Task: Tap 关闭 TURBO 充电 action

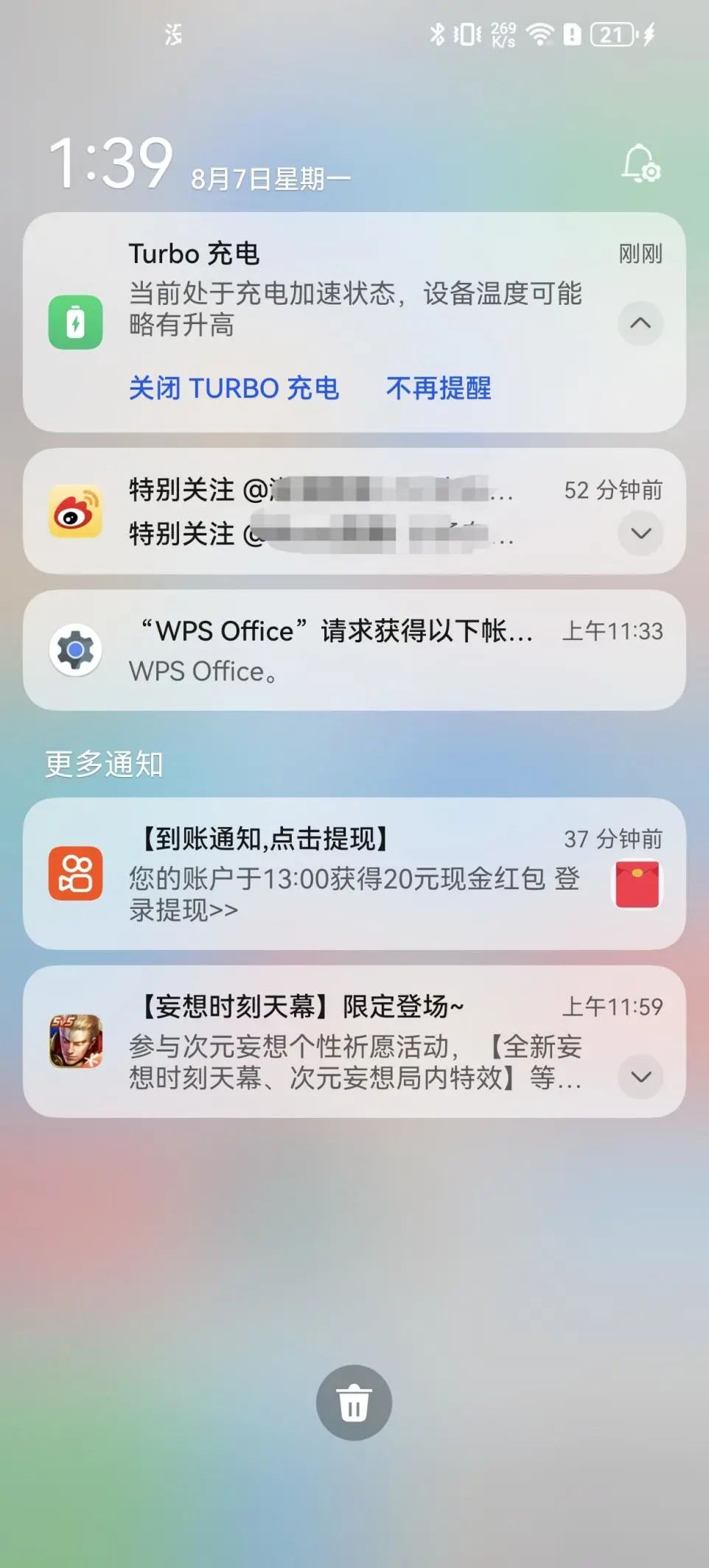Action: click(234, 388)
